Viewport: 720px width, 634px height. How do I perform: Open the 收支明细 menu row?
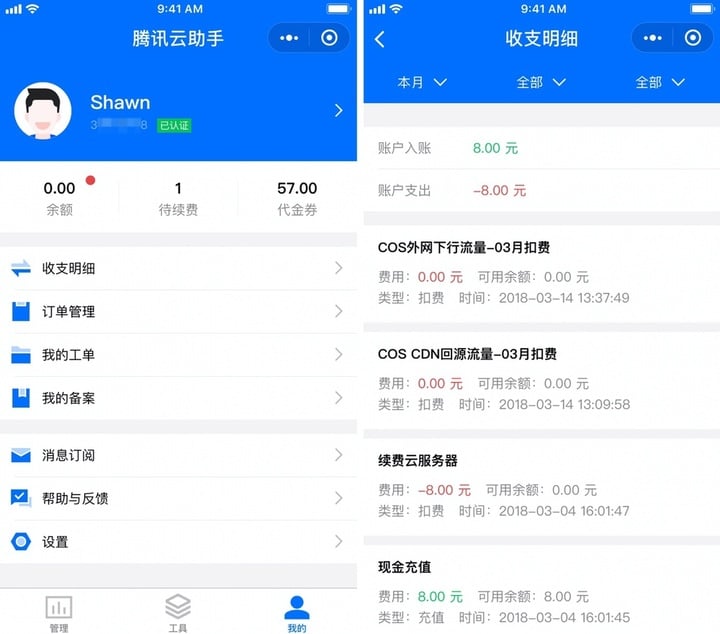(x=178, y=268)
